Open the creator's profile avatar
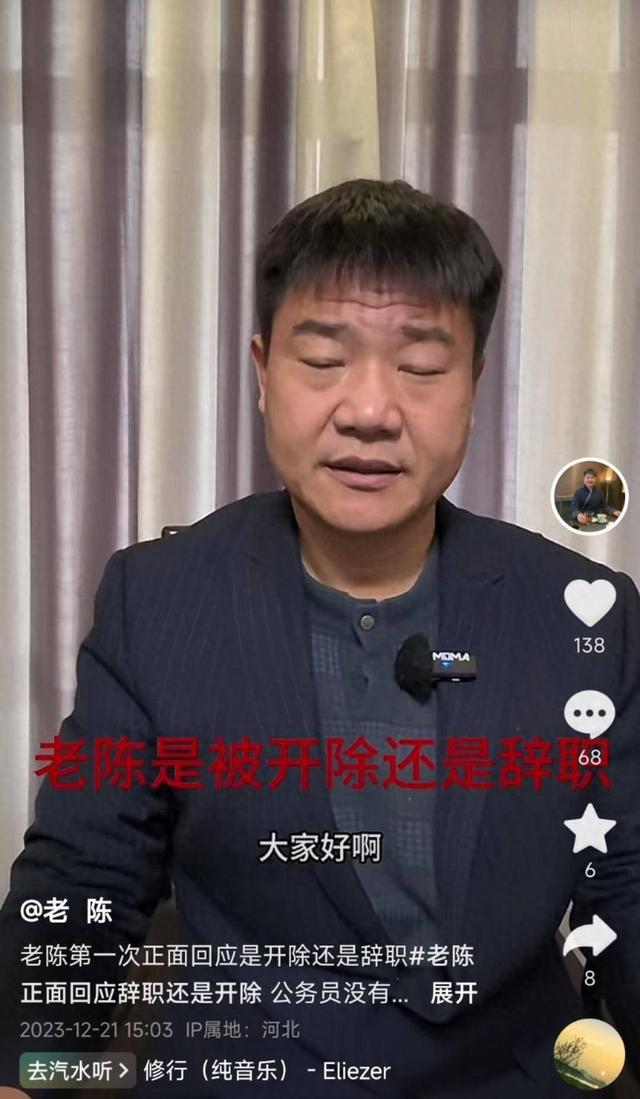Screen dimensions: 640x1099 [x=589, y=496]
